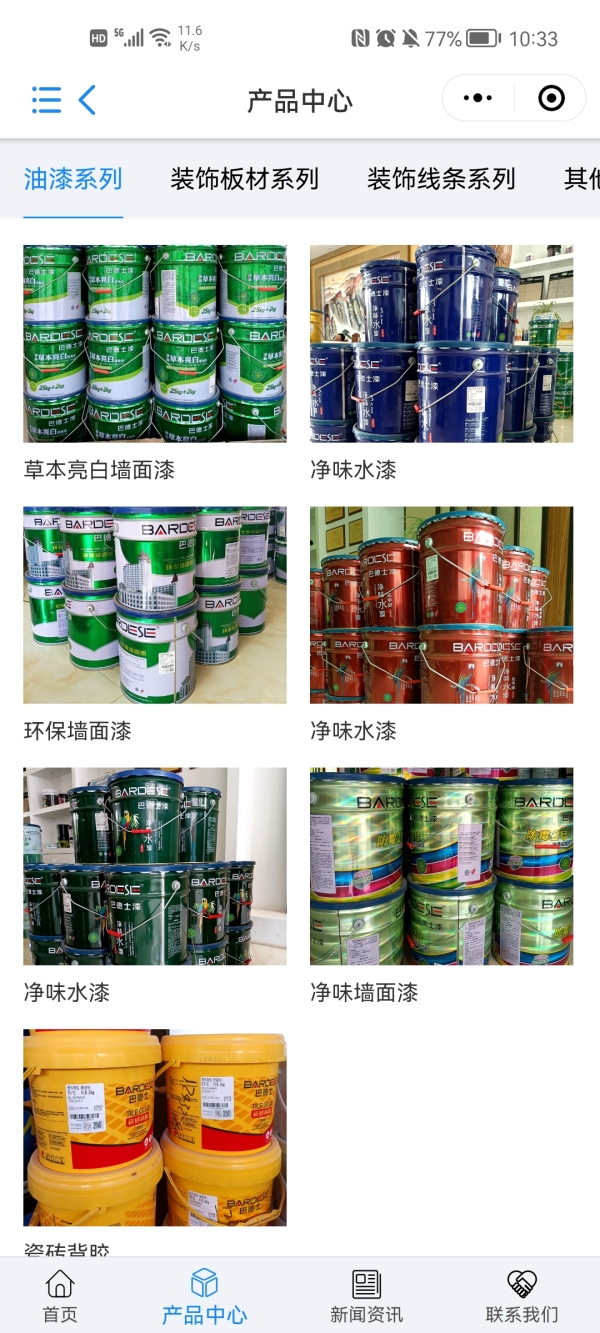The width and height of the screenshot is (600, 1333).
Task: Open the mini program more options
Action: [x=478, y=98]
